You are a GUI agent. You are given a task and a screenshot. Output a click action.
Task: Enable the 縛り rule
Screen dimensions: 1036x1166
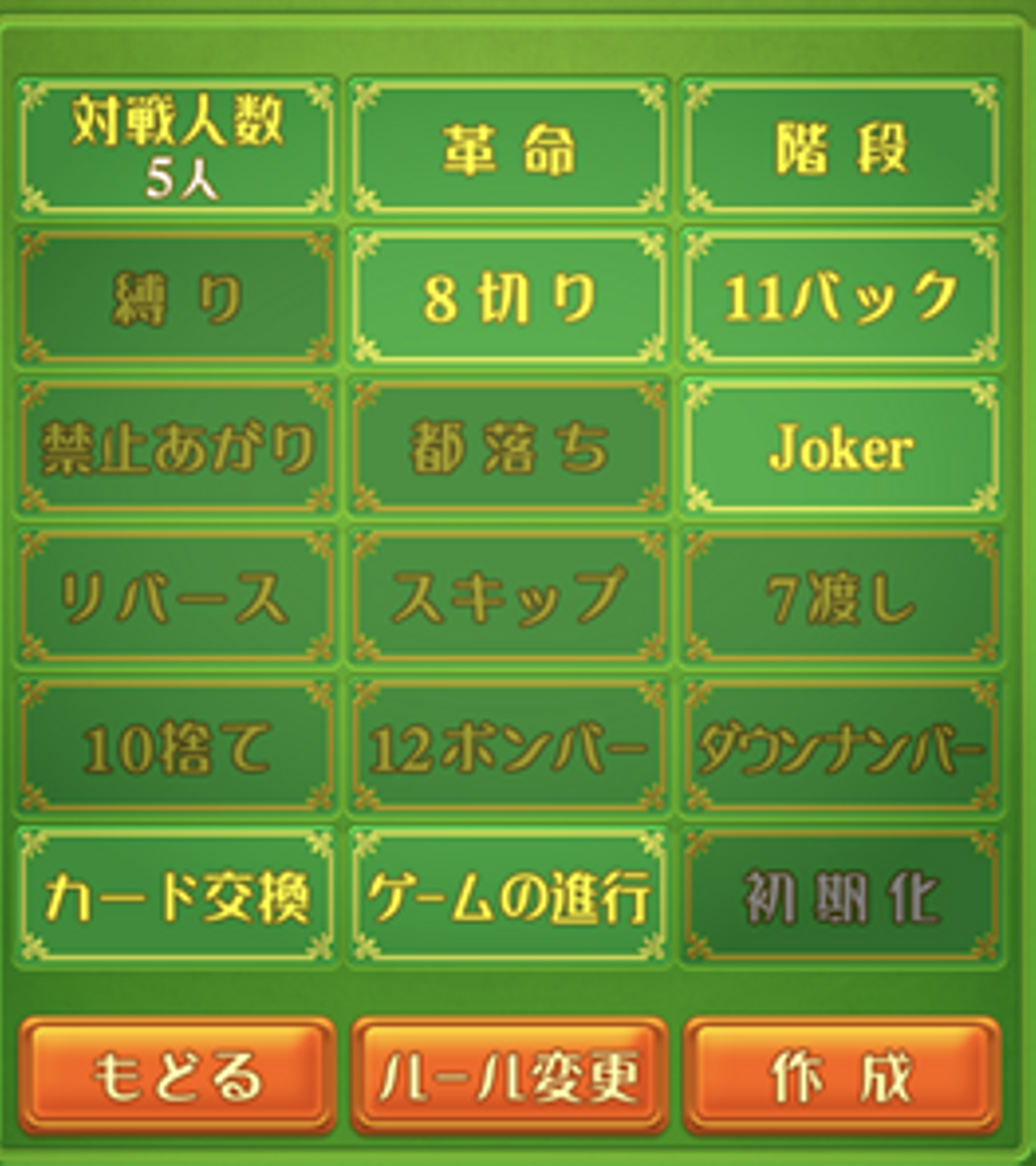coord(177,298)
